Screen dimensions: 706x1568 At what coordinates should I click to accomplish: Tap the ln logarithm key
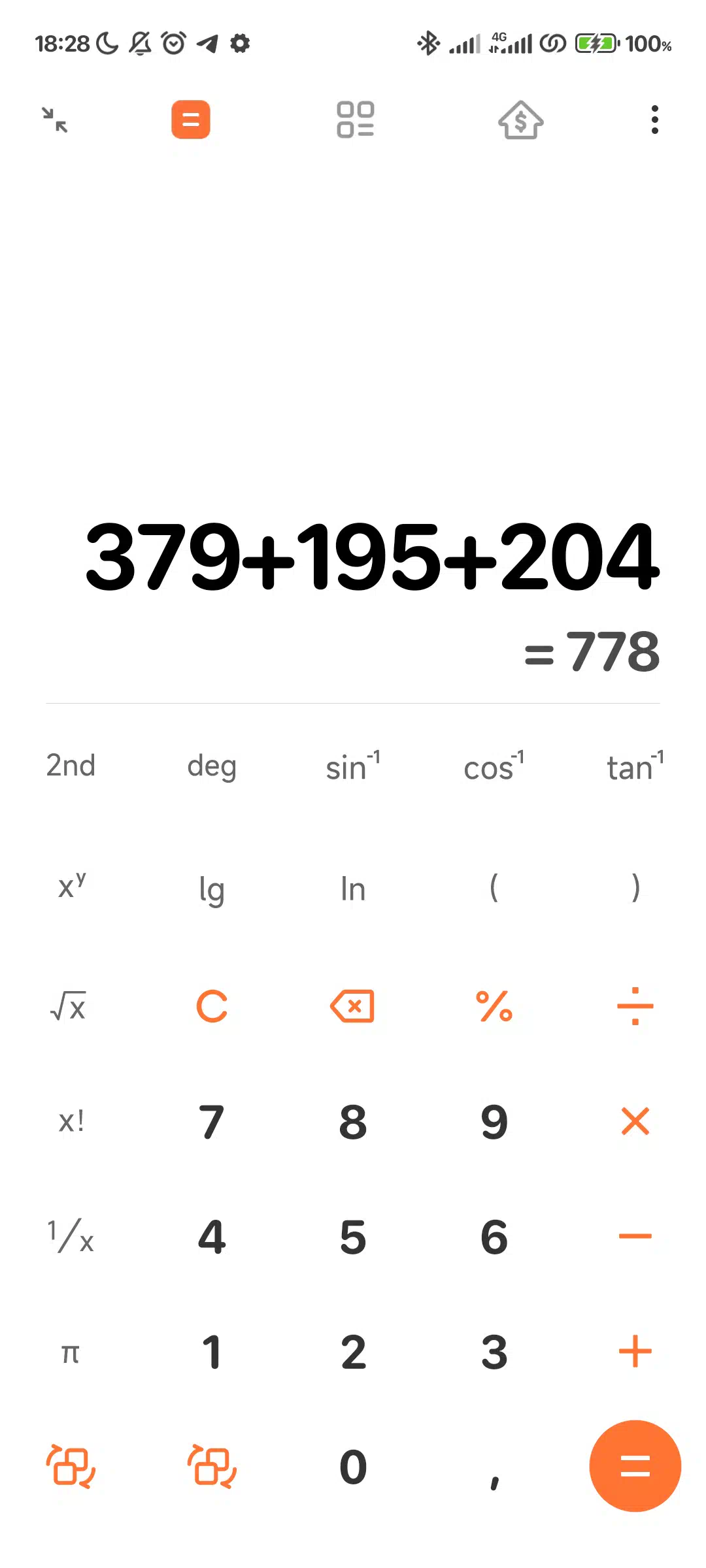[x=353, y=889]
